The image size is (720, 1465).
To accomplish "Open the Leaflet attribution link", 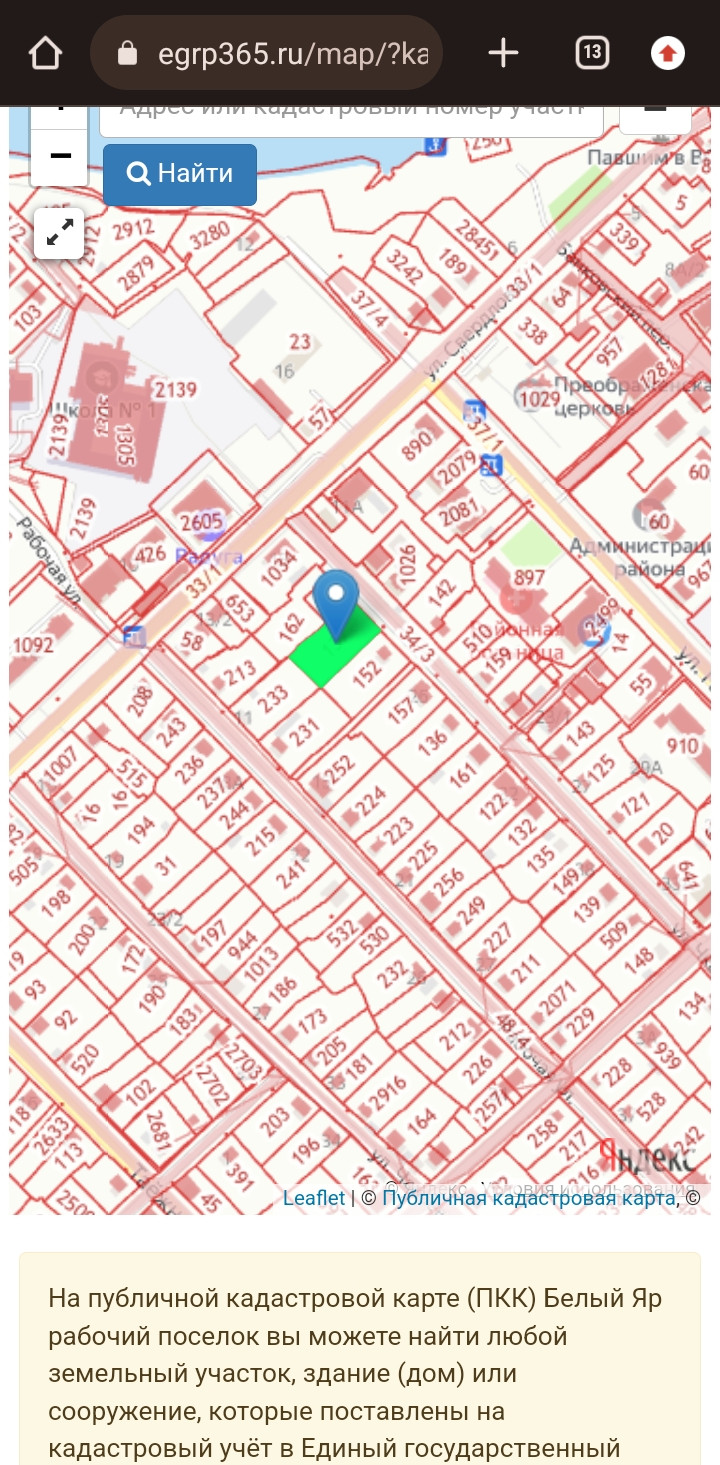I will (x=314, y=1198).
